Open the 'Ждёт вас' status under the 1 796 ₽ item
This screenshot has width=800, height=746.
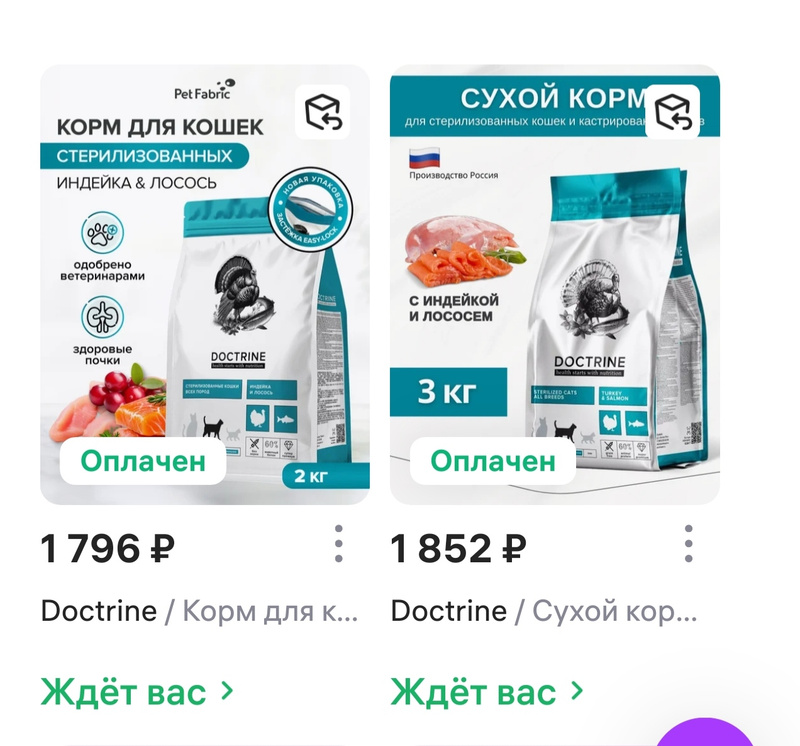pos(137,692)
